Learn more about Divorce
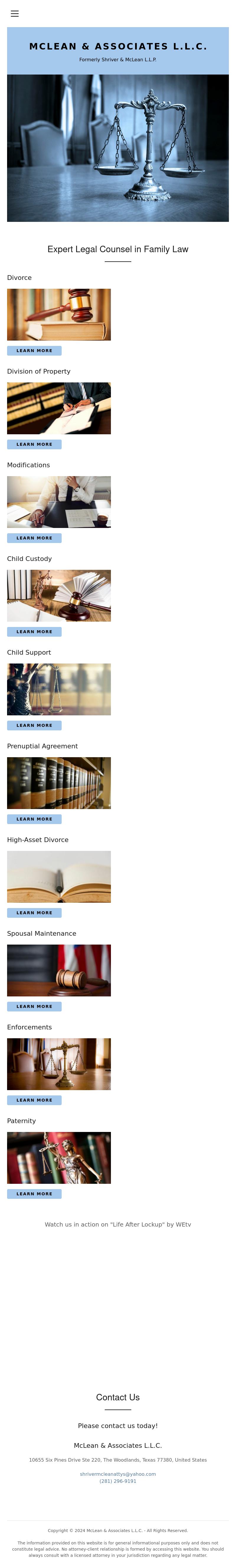Screen dimensions: 236x1568 click(34, 351)
